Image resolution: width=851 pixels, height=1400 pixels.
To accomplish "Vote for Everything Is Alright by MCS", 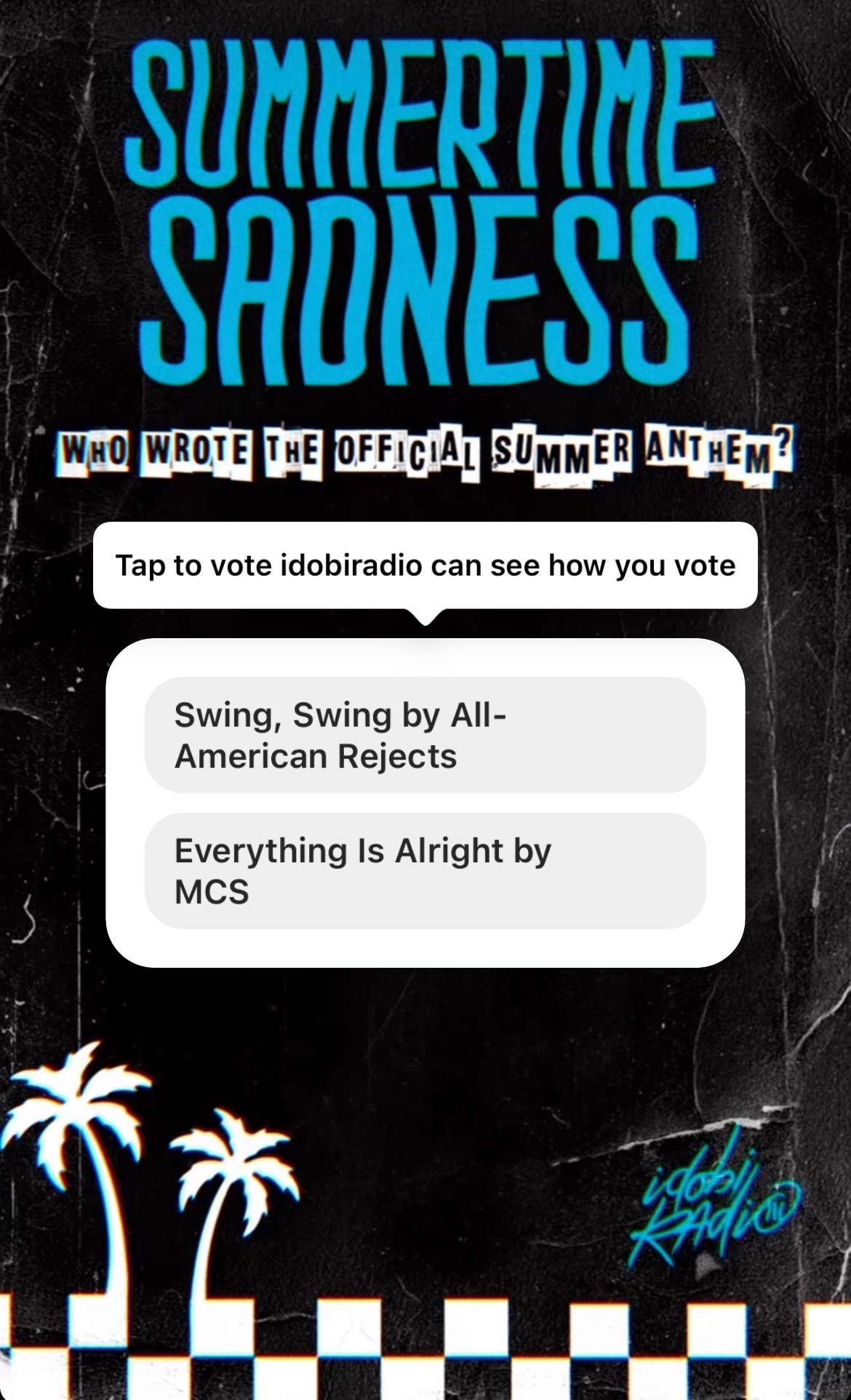I will click(x=425, y=871).
